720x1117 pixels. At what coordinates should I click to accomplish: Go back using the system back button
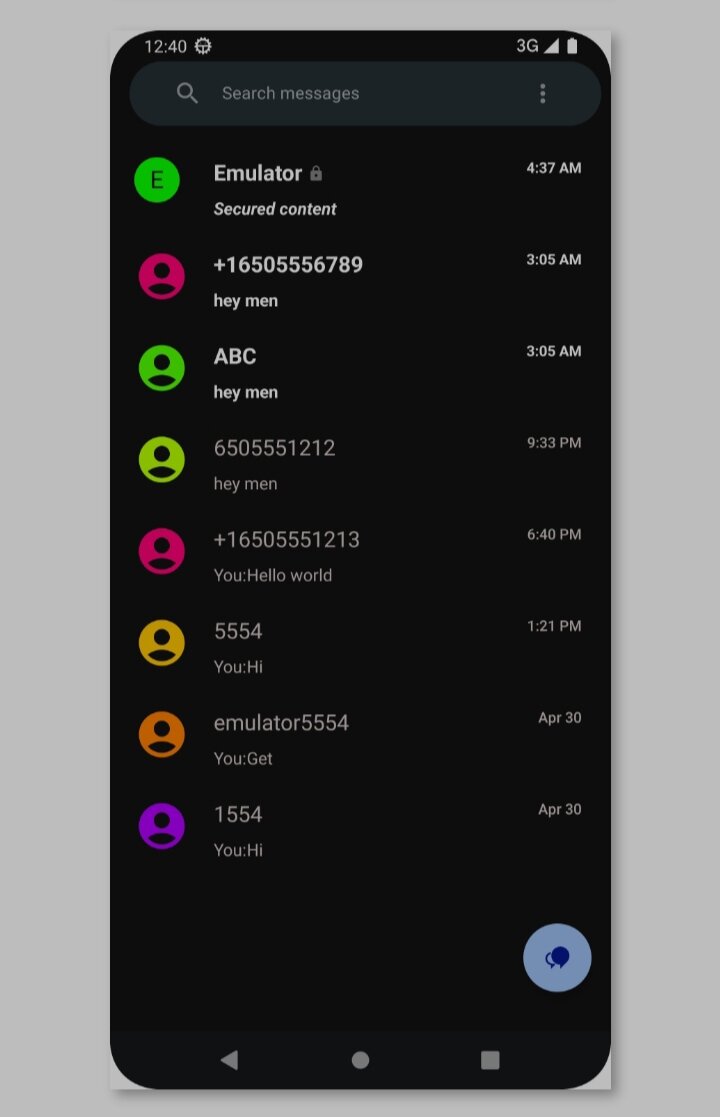point(230,1060)
